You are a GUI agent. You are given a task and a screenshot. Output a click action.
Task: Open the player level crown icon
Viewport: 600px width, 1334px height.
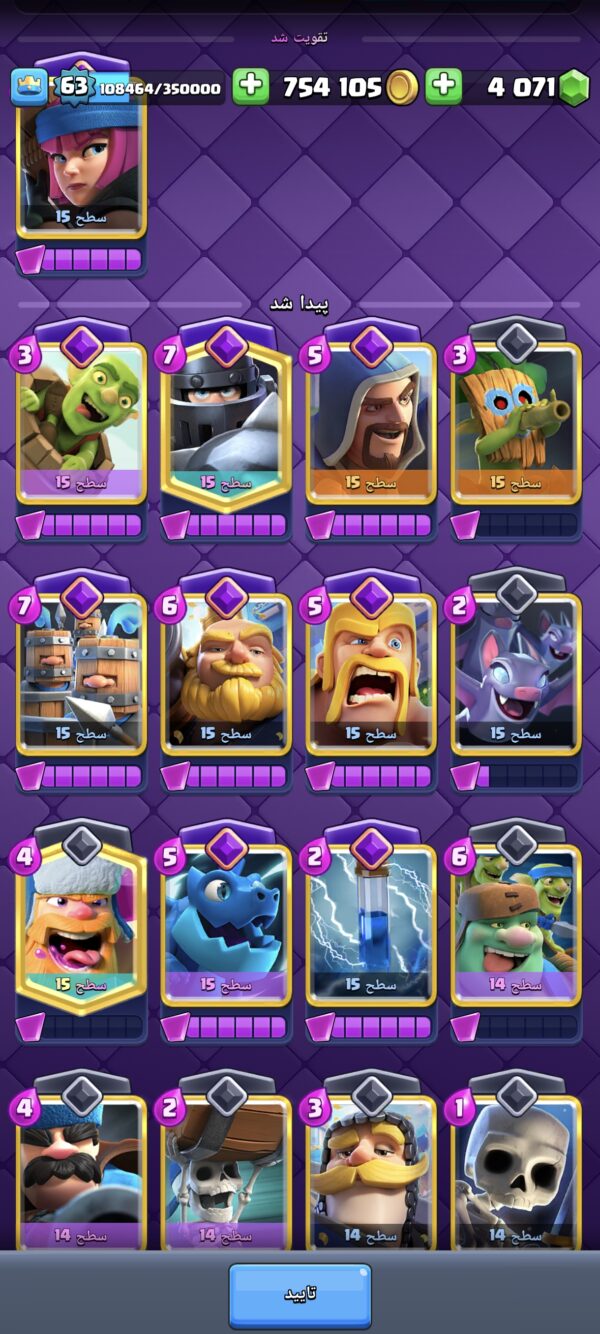click(x=30, y=87)
